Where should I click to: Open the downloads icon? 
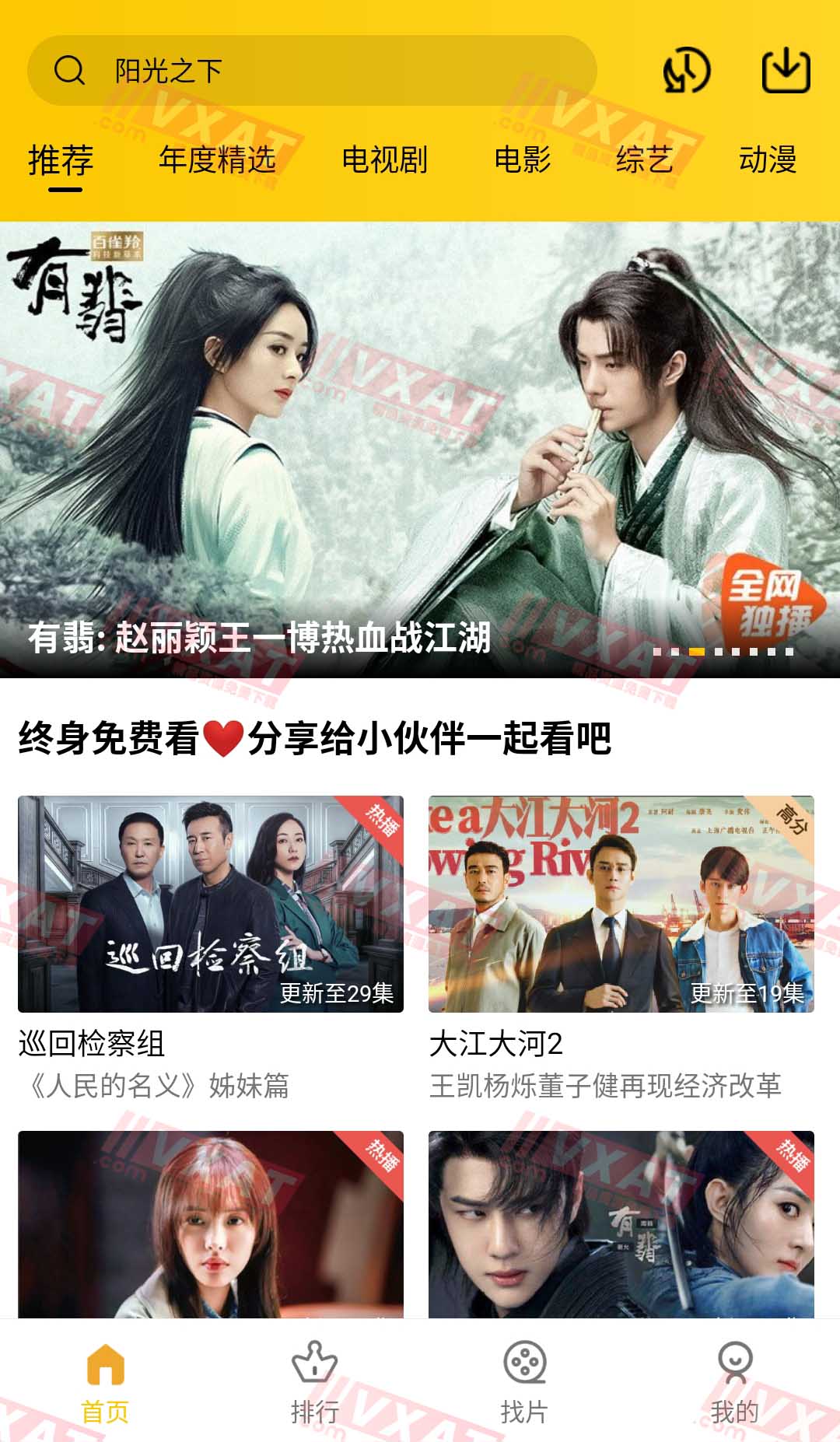tap(786, 71)
